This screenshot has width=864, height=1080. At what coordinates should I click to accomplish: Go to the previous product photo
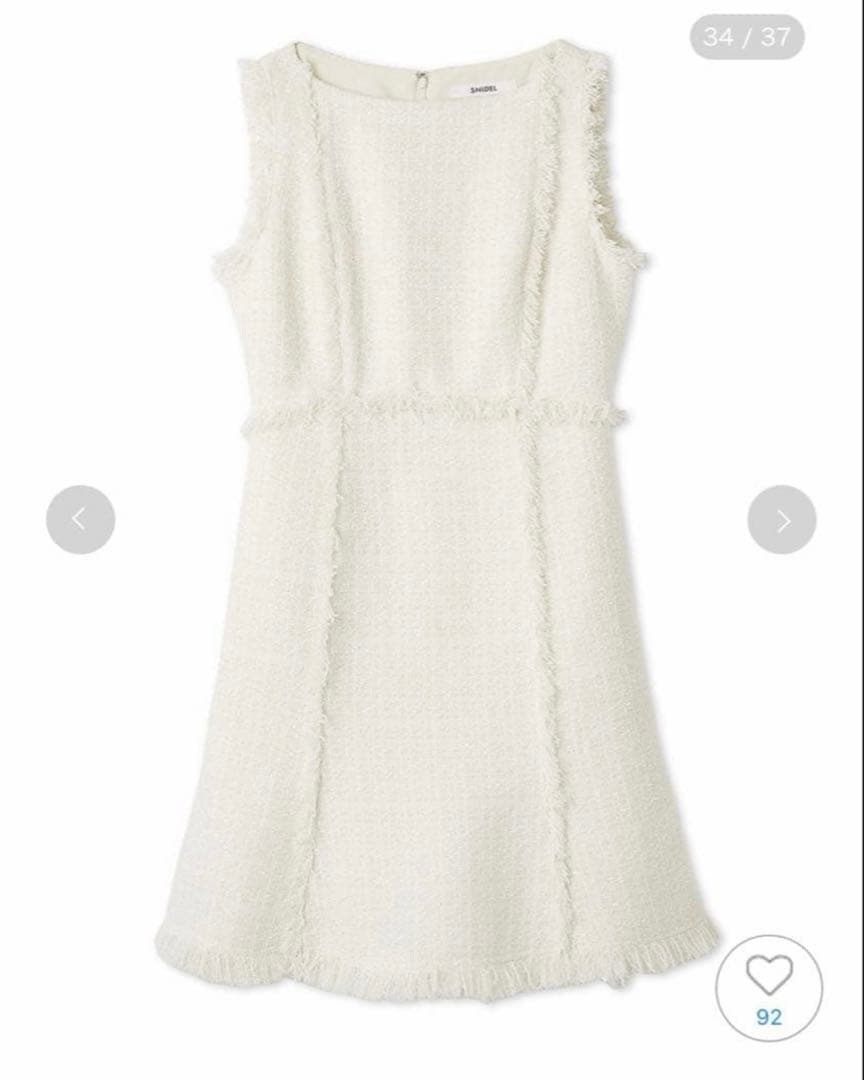[80, 519]
